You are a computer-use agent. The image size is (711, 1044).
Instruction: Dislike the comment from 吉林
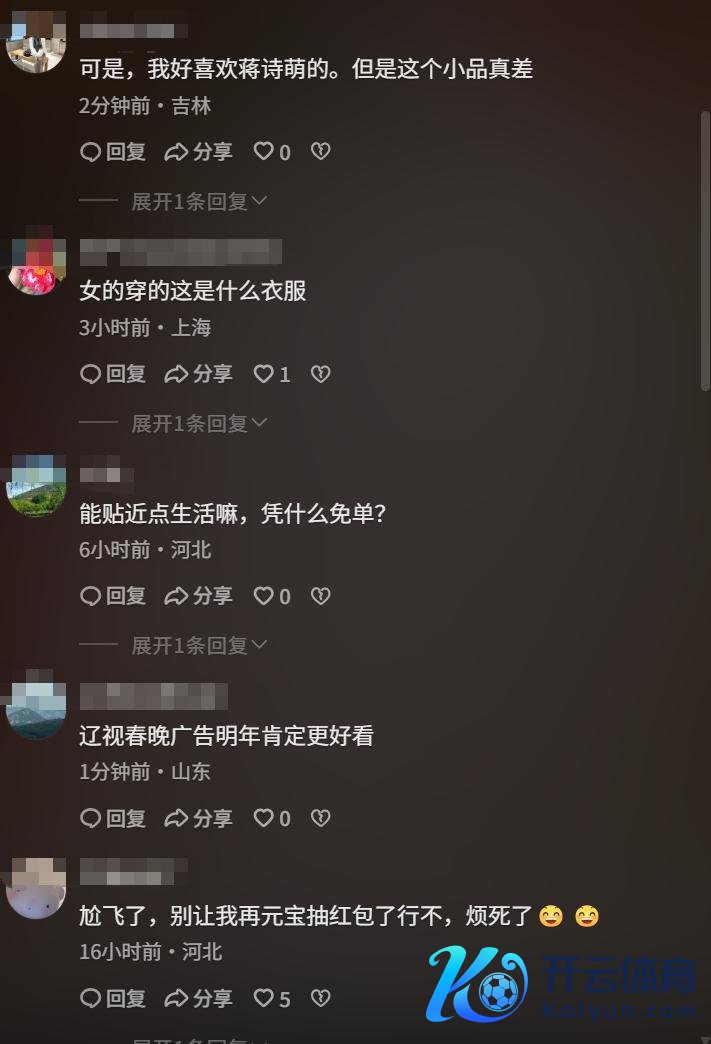[320, 152]
